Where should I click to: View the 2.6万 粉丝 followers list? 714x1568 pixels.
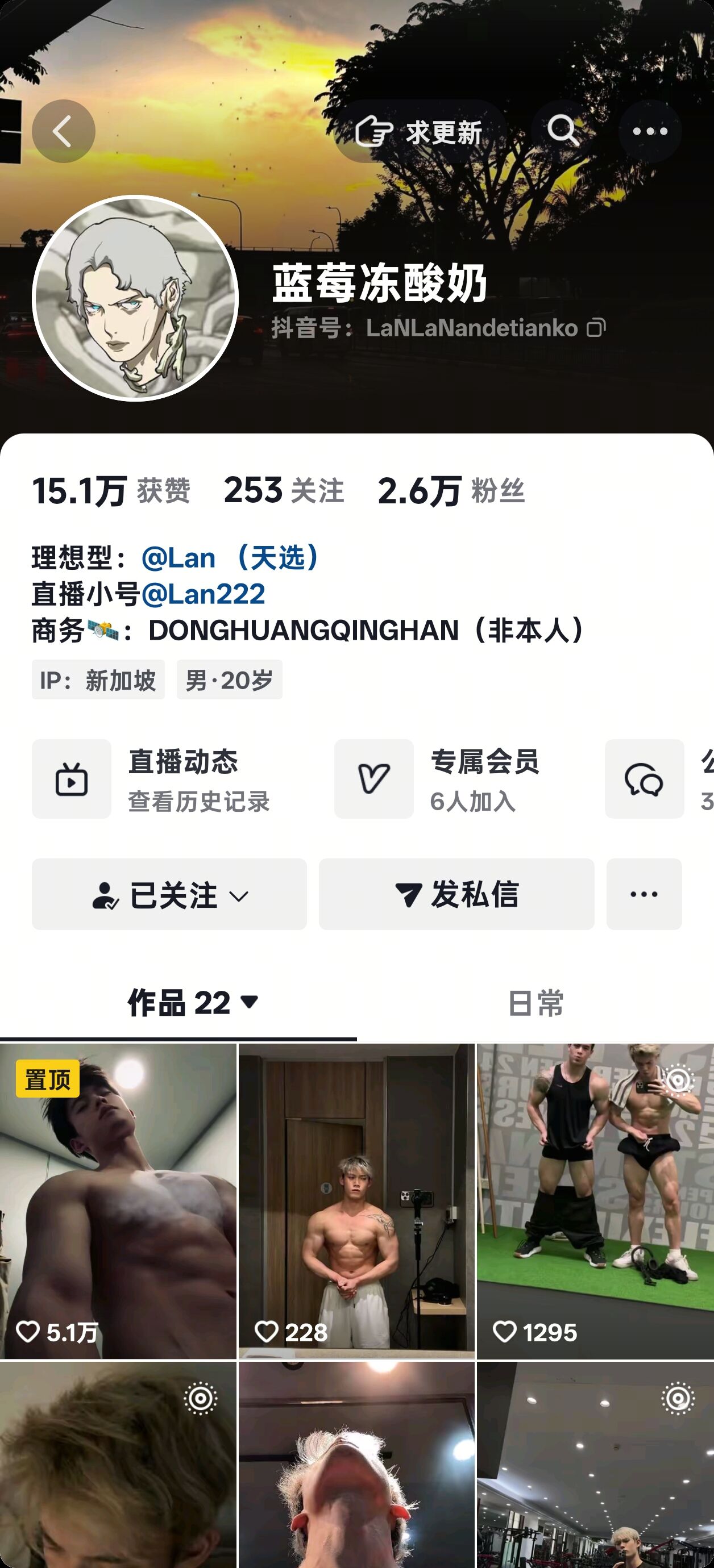[x=451, y=491]
